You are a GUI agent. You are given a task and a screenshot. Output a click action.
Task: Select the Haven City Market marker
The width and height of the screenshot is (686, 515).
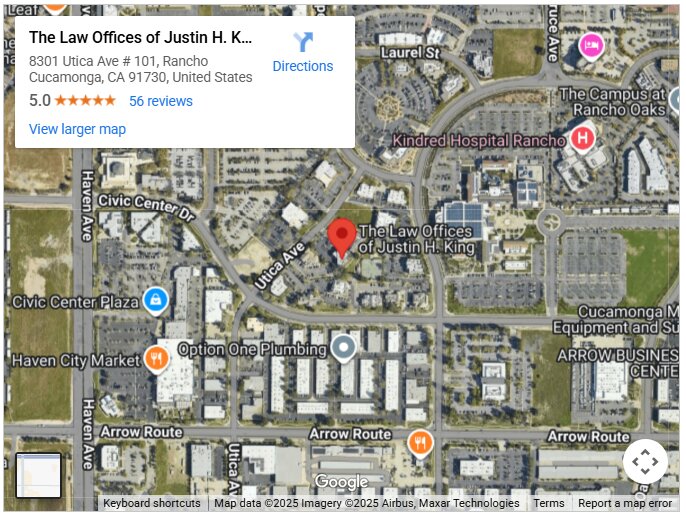point(155,358)
